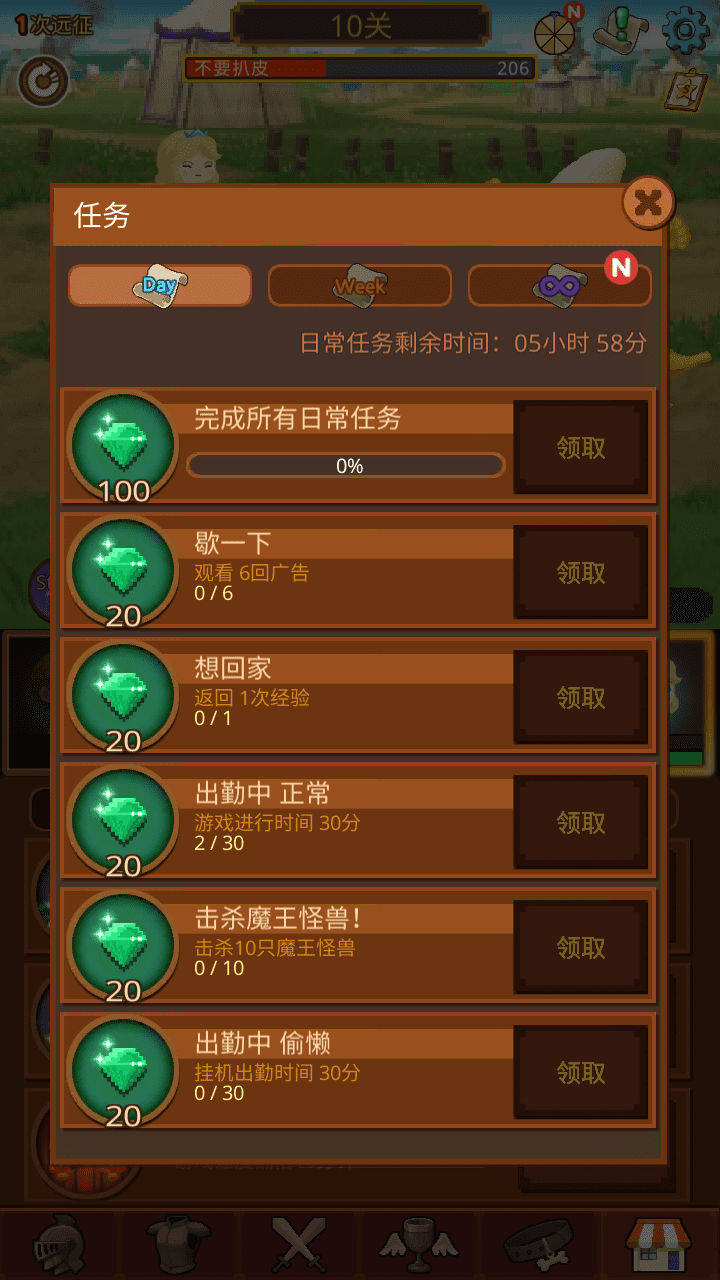
Task: Open the armor tab
Action: click(178, 1244)
